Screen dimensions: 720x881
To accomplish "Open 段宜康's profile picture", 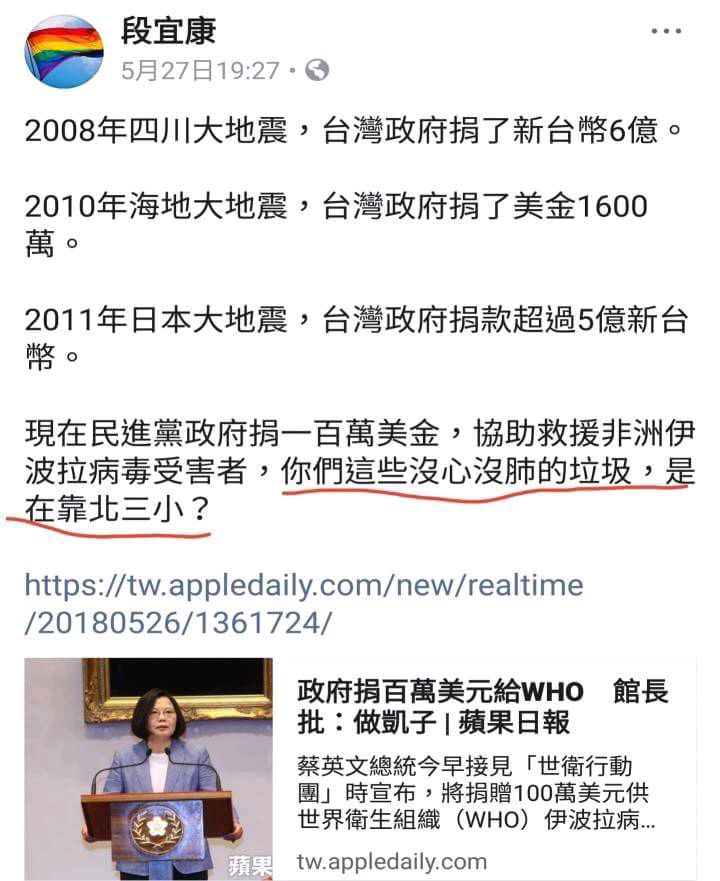I will point(63,52).
